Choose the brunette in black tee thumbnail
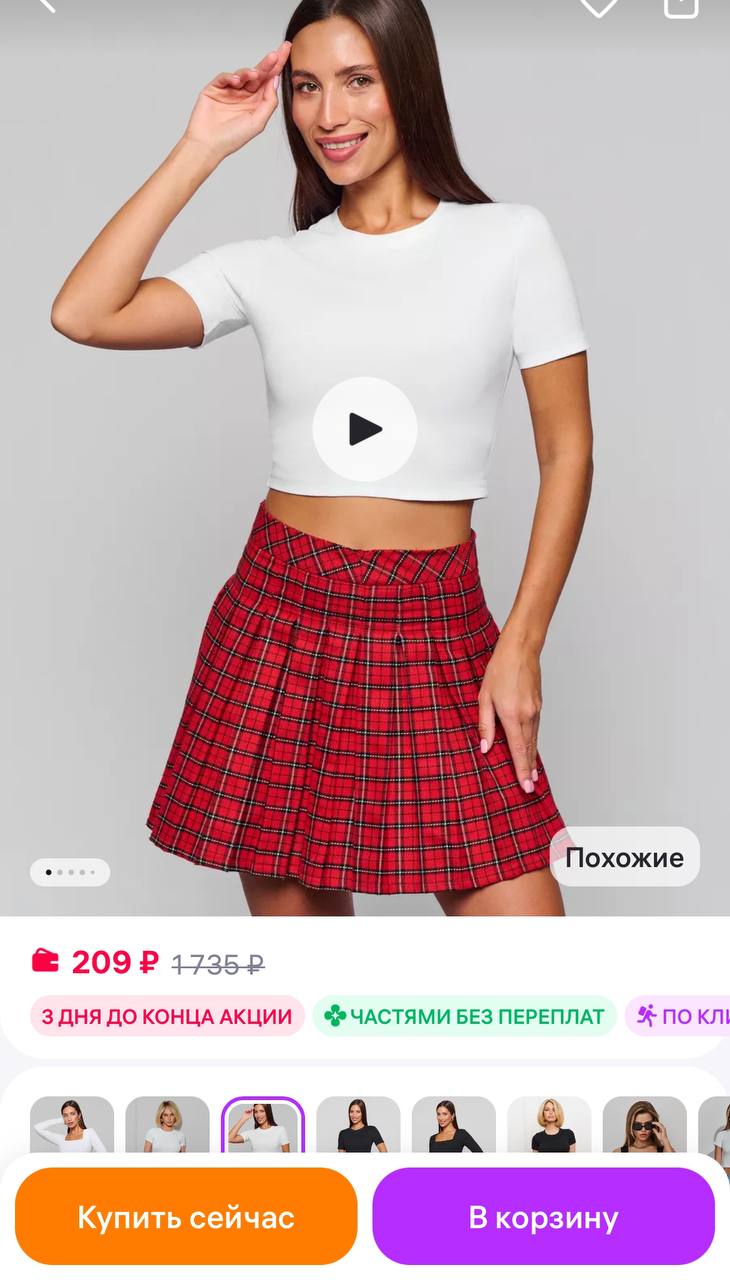The height and width of the screenshot is (1280, 730). (x=358, y=1127)
